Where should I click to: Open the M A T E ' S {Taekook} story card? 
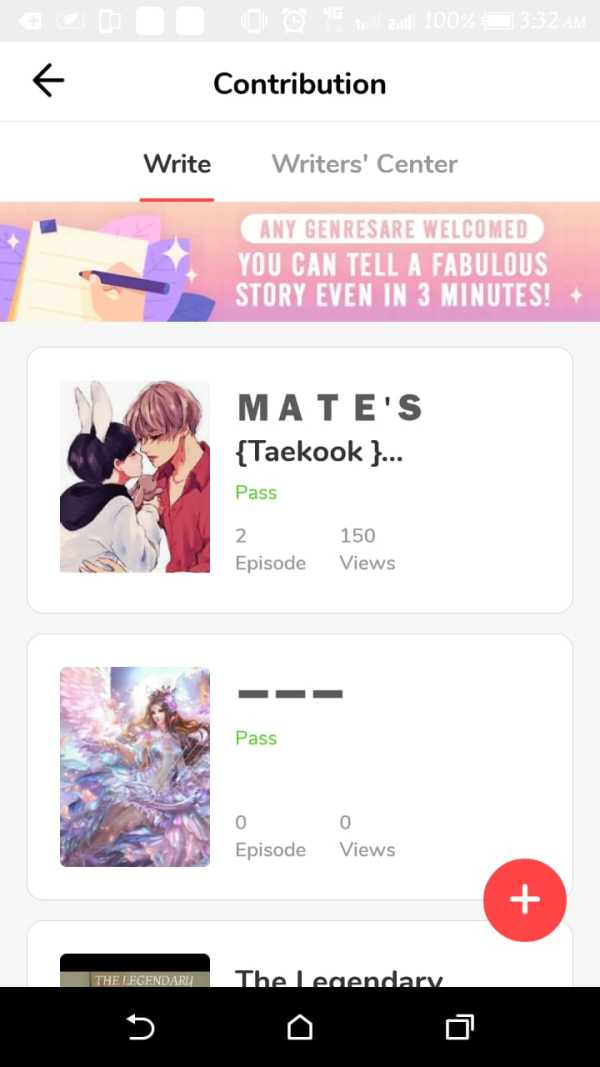coord(300,479)
